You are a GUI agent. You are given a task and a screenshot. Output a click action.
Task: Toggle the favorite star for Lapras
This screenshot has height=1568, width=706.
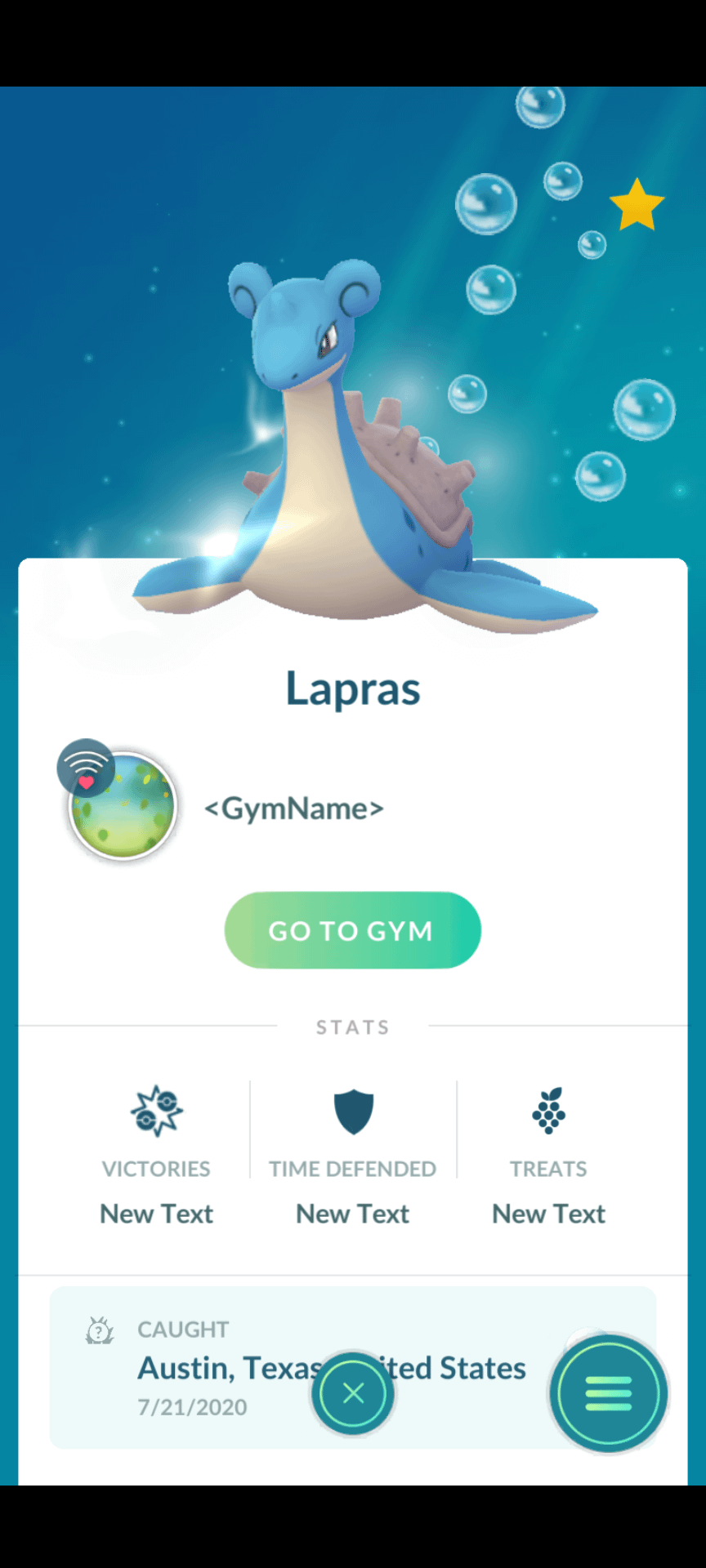pyautogui.click(x=637, y=205)
